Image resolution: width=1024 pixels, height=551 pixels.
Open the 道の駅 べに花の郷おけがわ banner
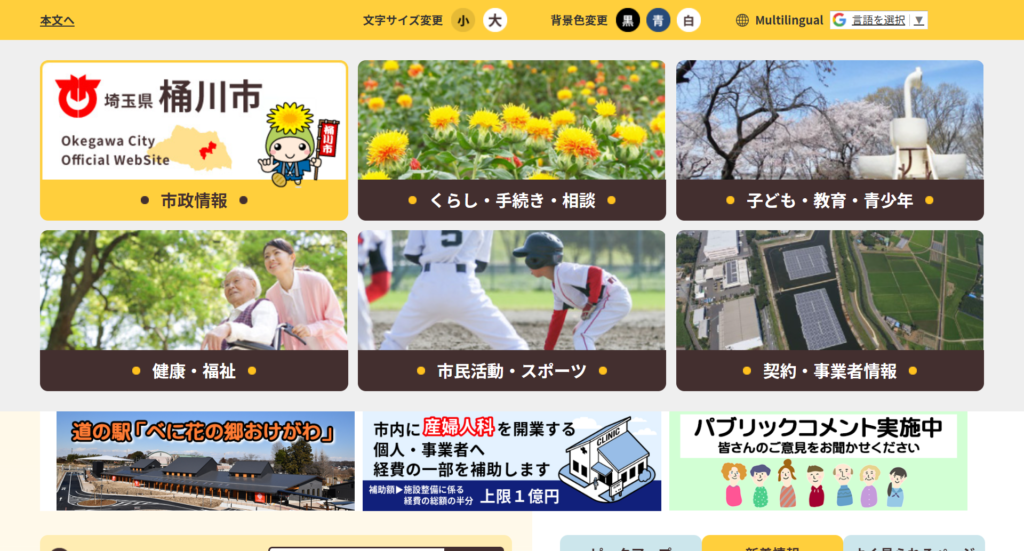205,461
